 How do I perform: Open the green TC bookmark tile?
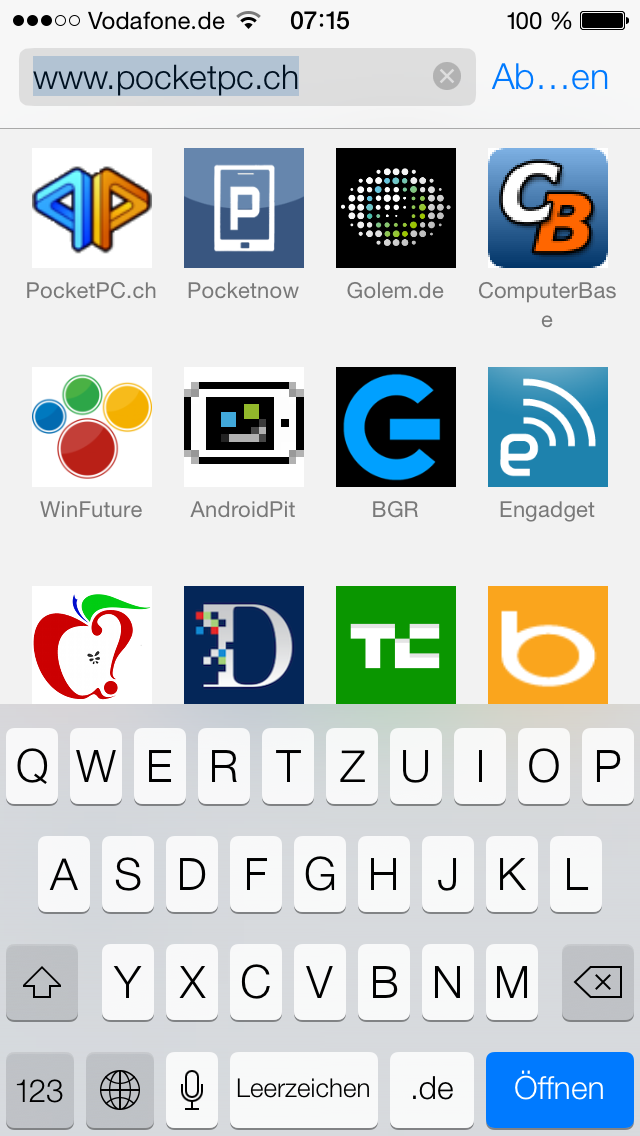pyautogui.click(x=396, y=645)
